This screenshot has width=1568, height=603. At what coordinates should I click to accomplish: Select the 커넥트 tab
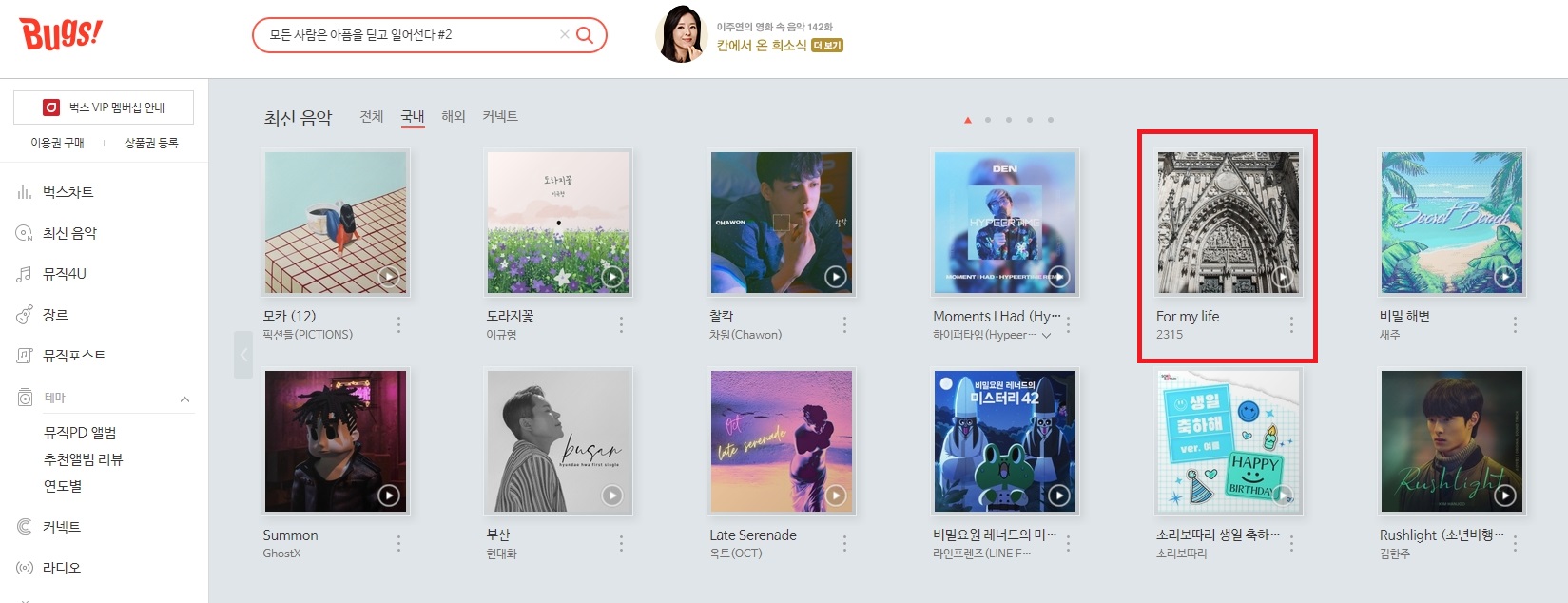tap(499, 116)
